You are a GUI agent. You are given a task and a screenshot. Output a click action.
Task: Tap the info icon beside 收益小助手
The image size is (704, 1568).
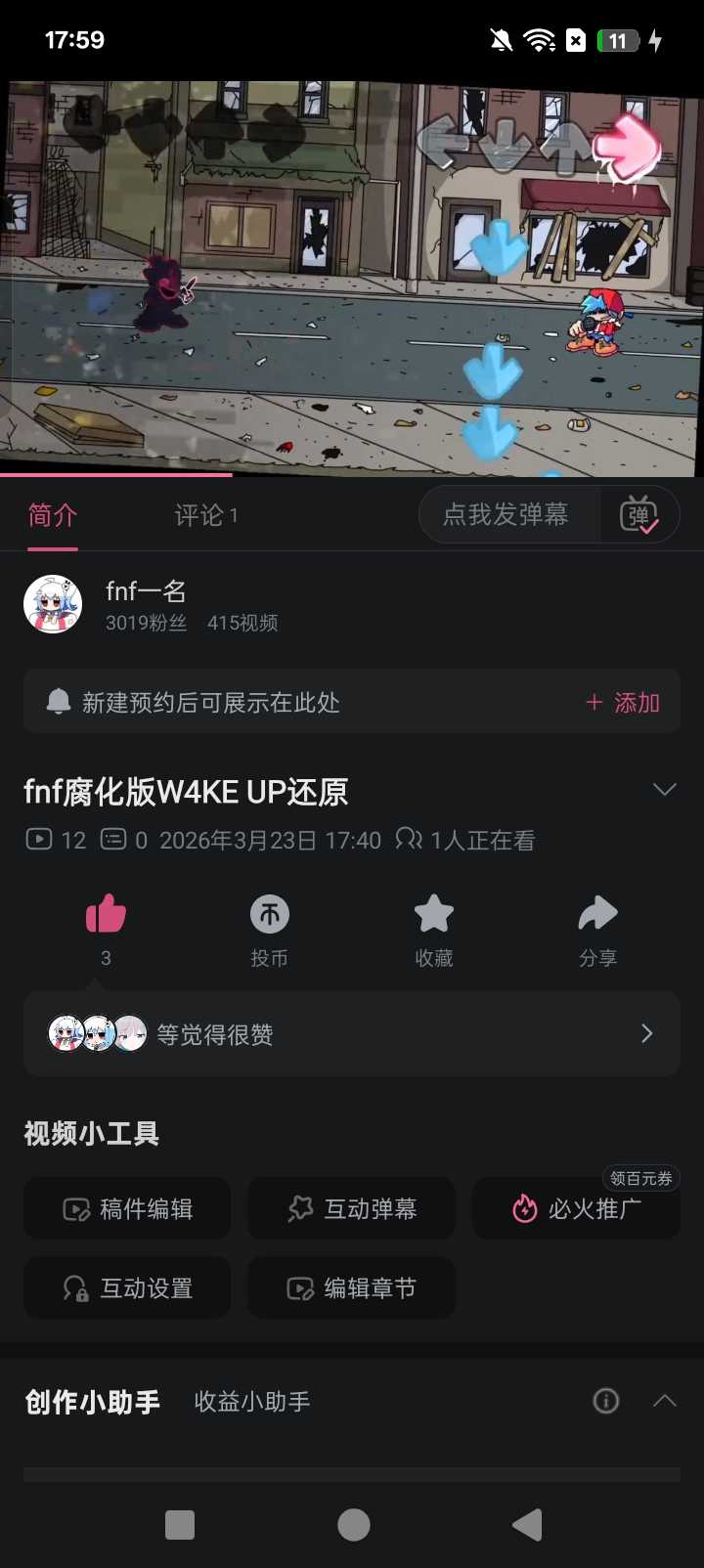tap(606, 1401)
